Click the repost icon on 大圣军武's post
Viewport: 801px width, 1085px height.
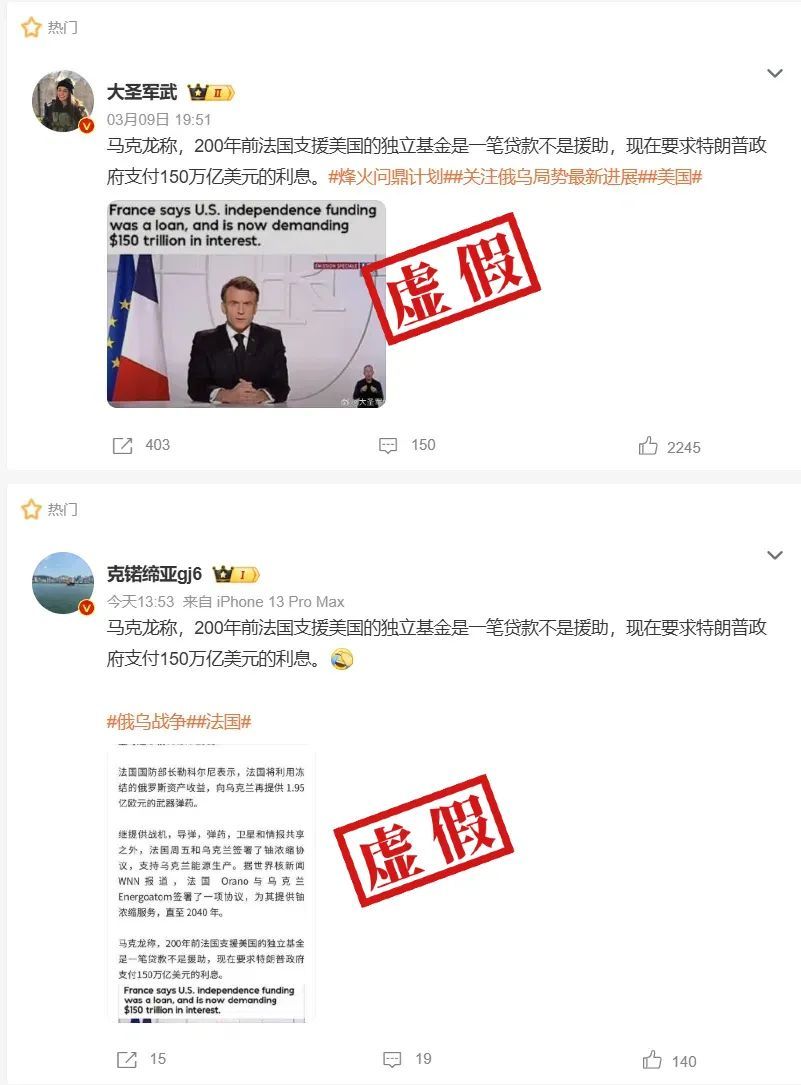[x=120, y=446]
